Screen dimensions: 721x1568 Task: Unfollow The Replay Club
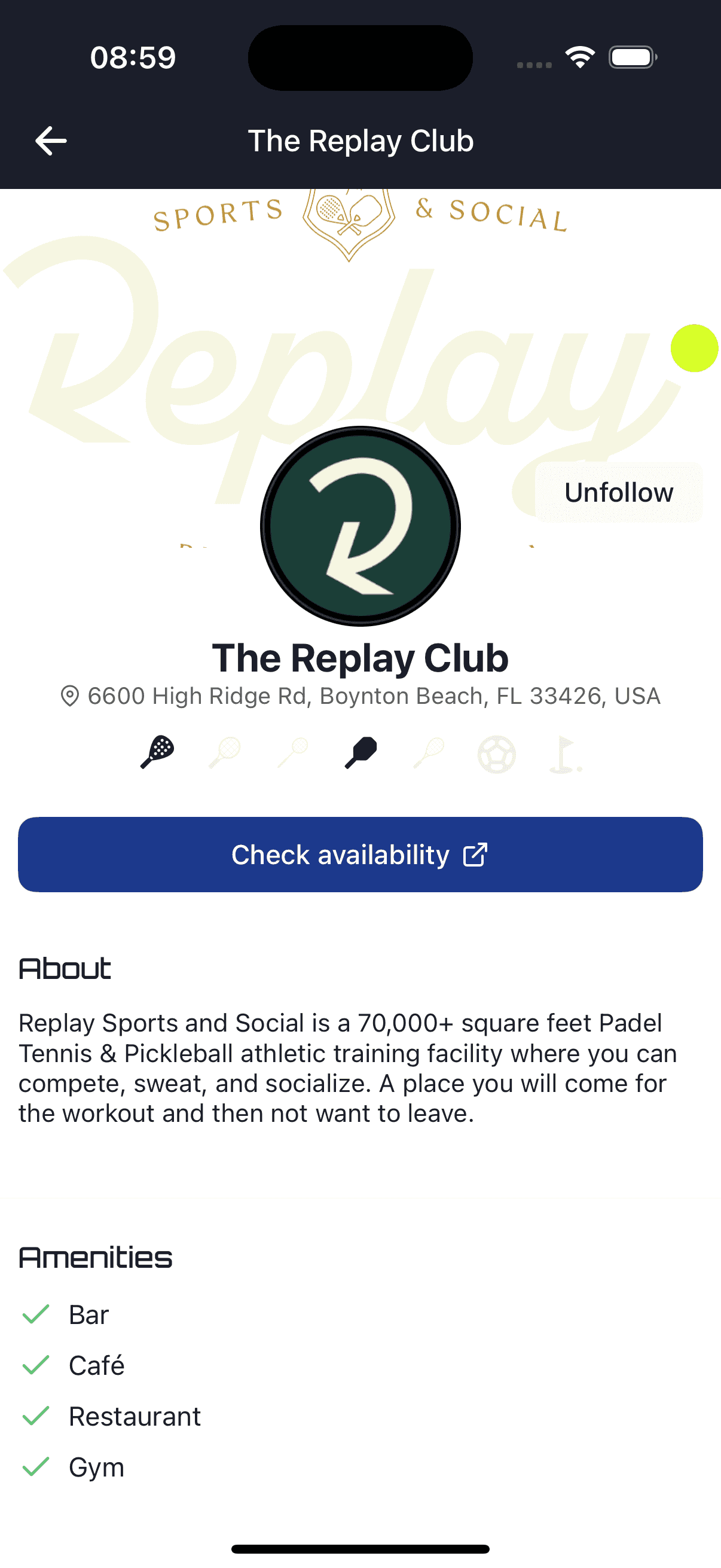tap(618, 492)
